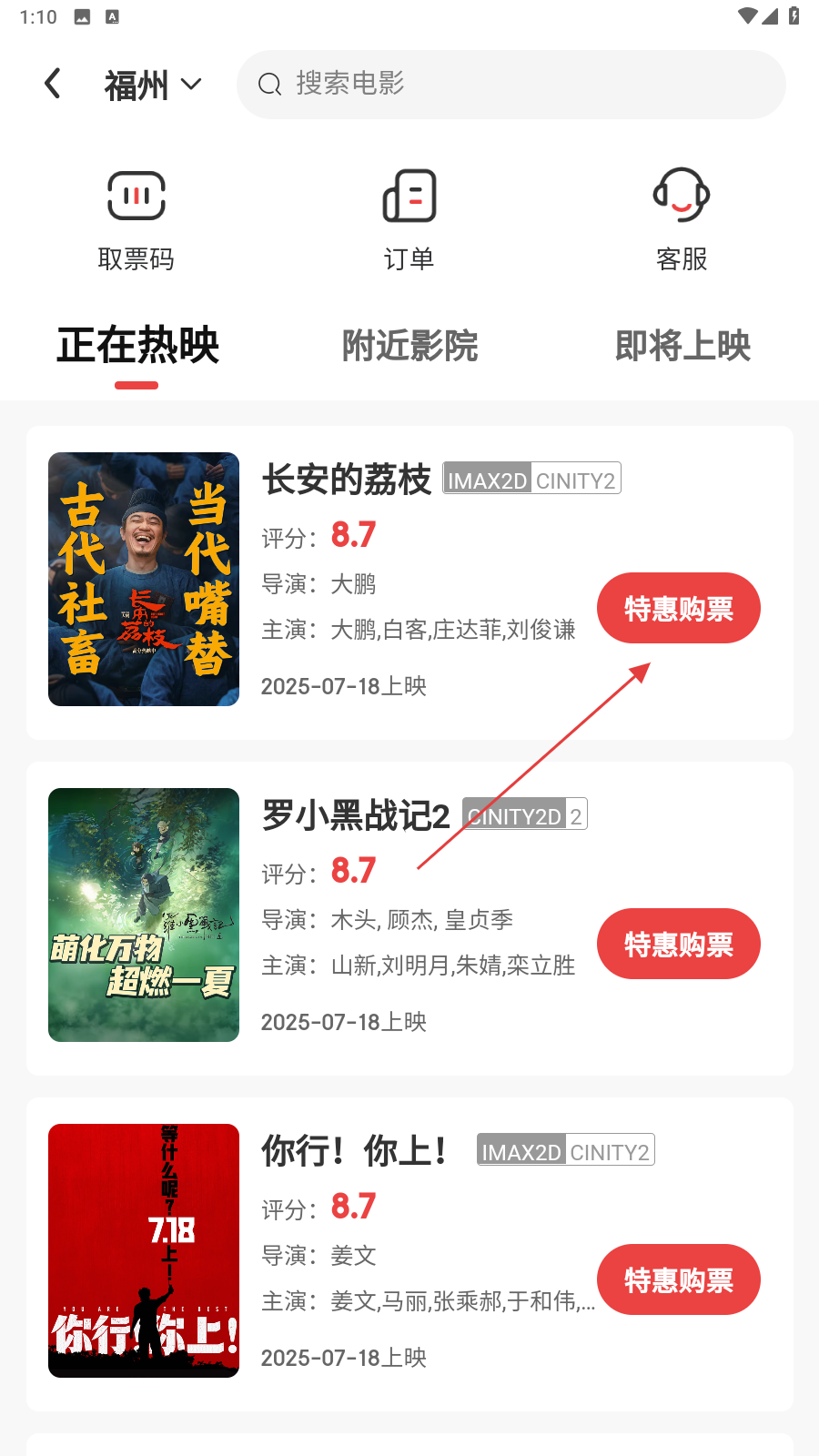Image resolution: width=819 pixels, height=1456 pixels.
Task: Open 取票码 ticket code
Action: pyautogui.click(x=136, y=219)
